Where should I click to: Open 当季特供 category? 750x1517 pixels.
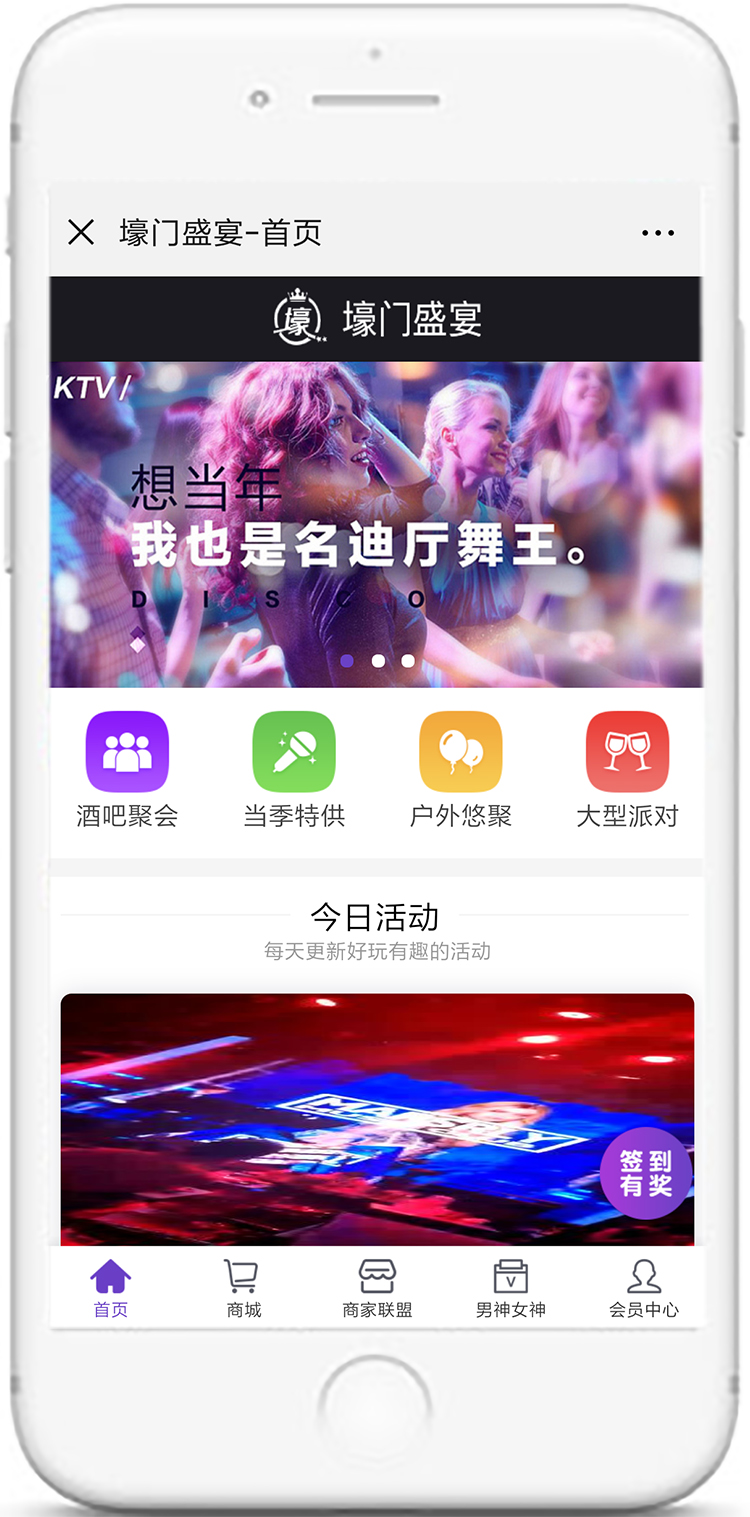click(294, 770)
